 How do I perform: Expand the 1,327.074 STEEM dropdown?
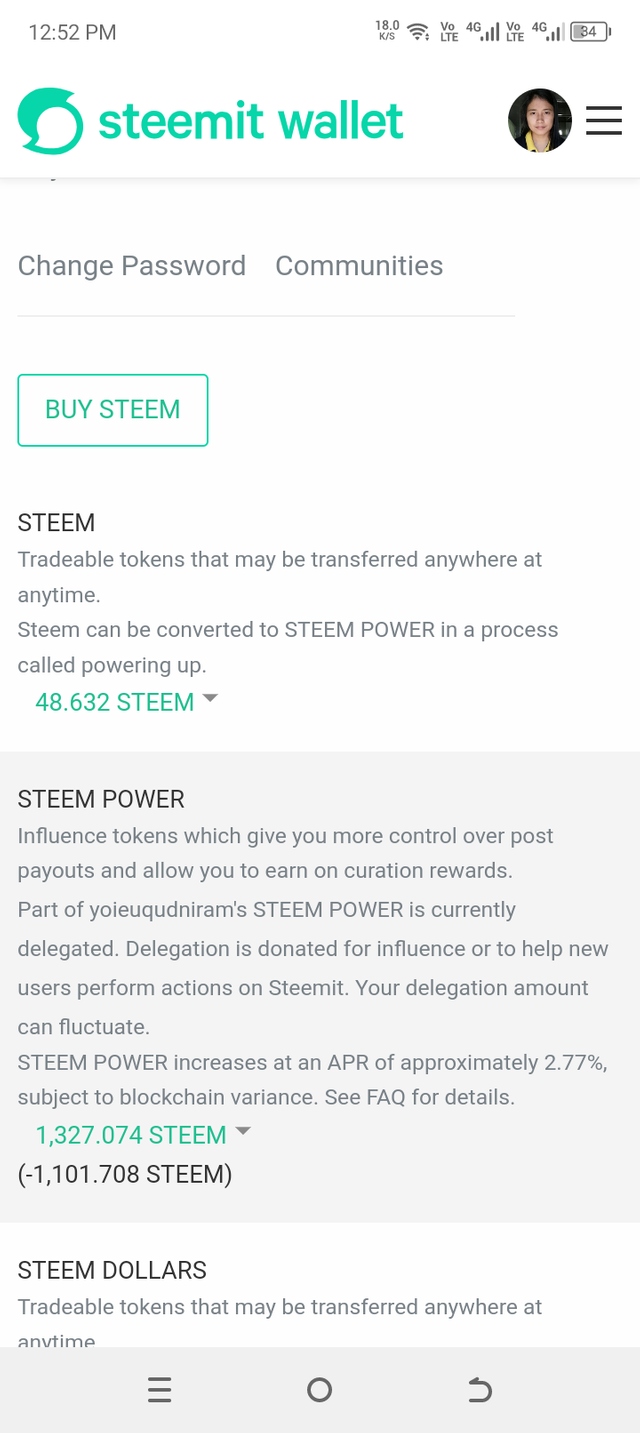143,1135
